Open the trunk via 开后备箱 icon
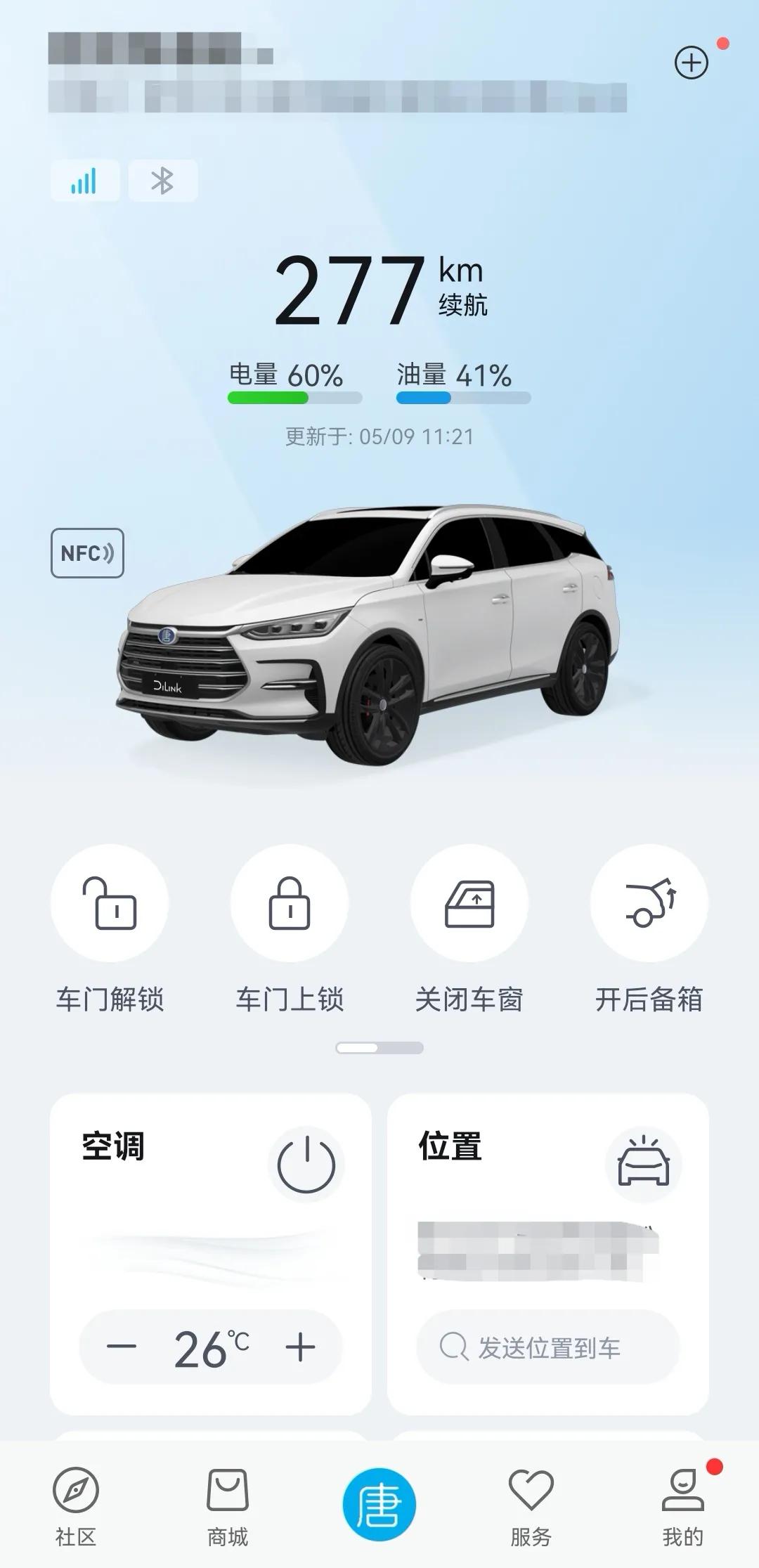This screenshot has height=1568, width=759. (x=648, y=907)
